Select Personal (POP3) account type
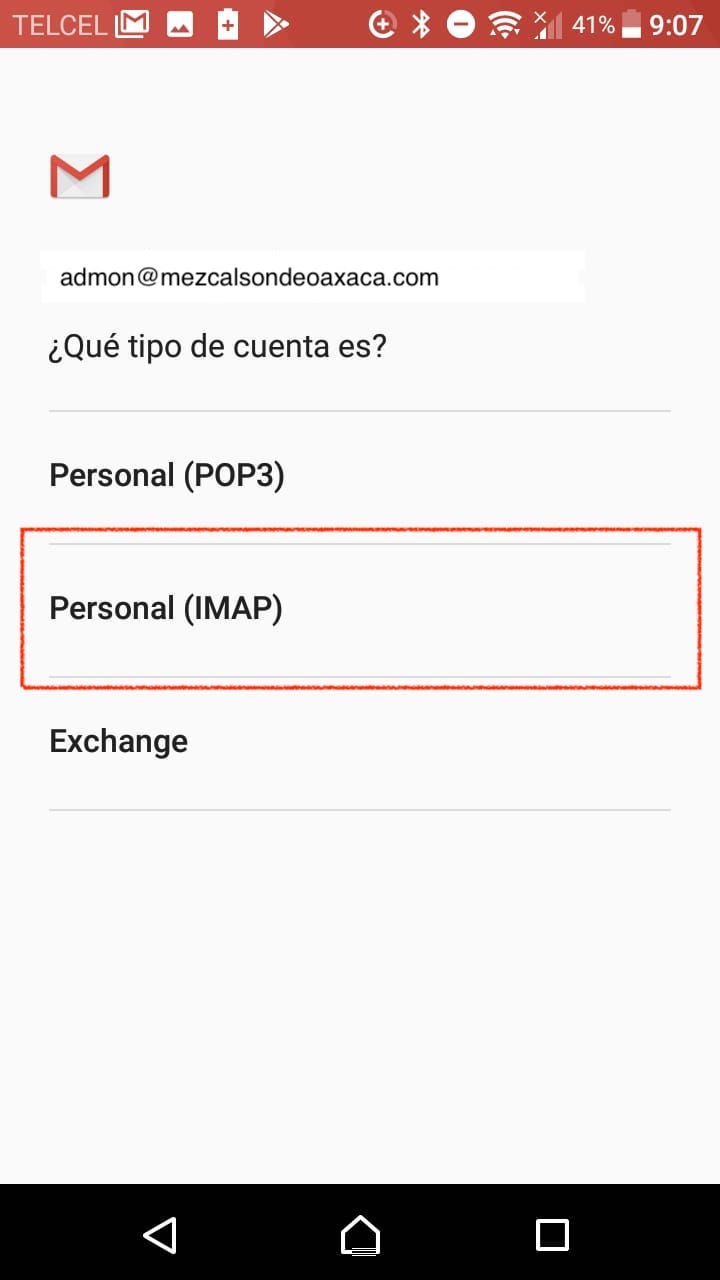This screenshot has height=1280, width=720. coord(167,476)
